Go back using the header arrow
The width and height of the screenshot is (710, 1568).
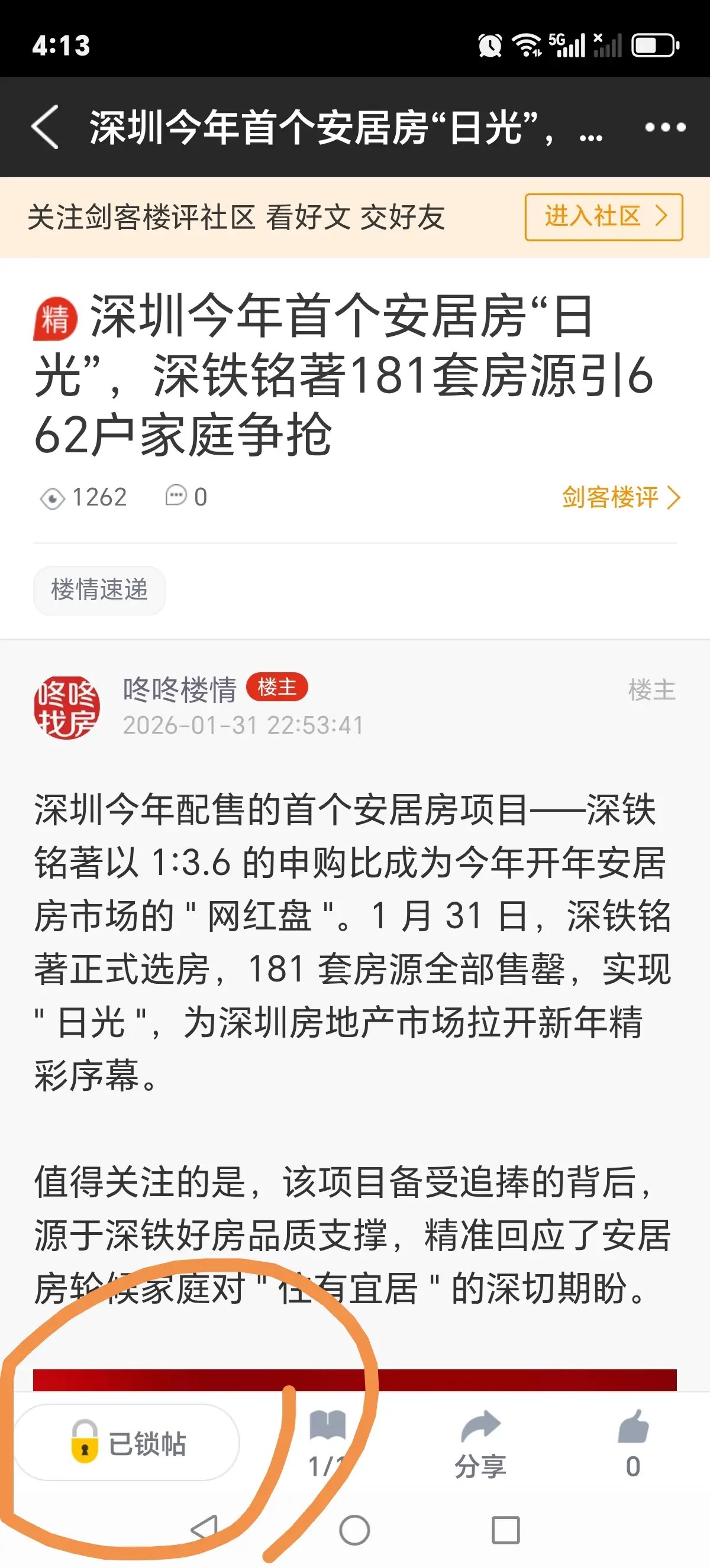(x=46, y=127)
